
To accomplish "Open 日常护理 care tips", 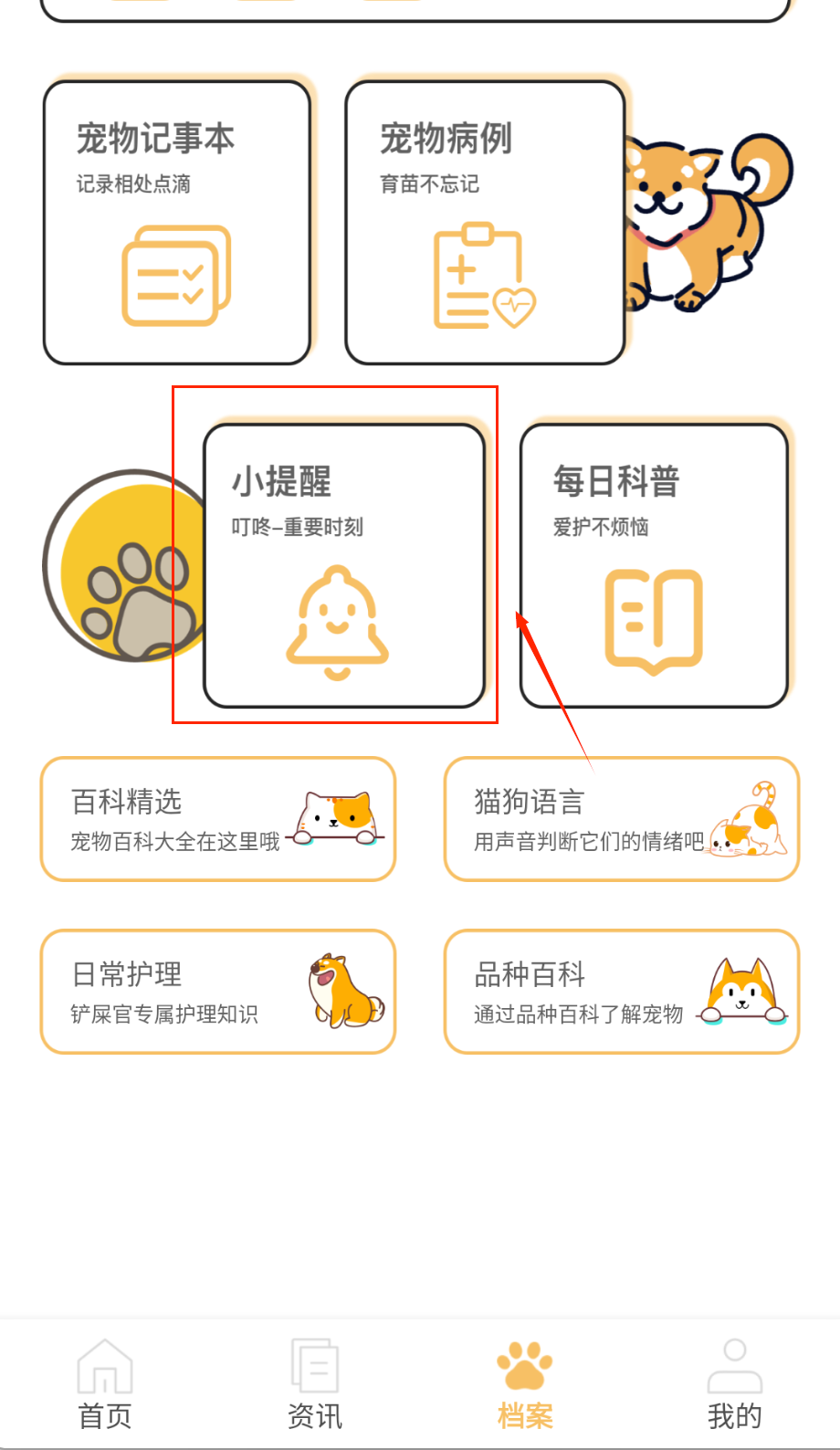I will tap(218, 992).
